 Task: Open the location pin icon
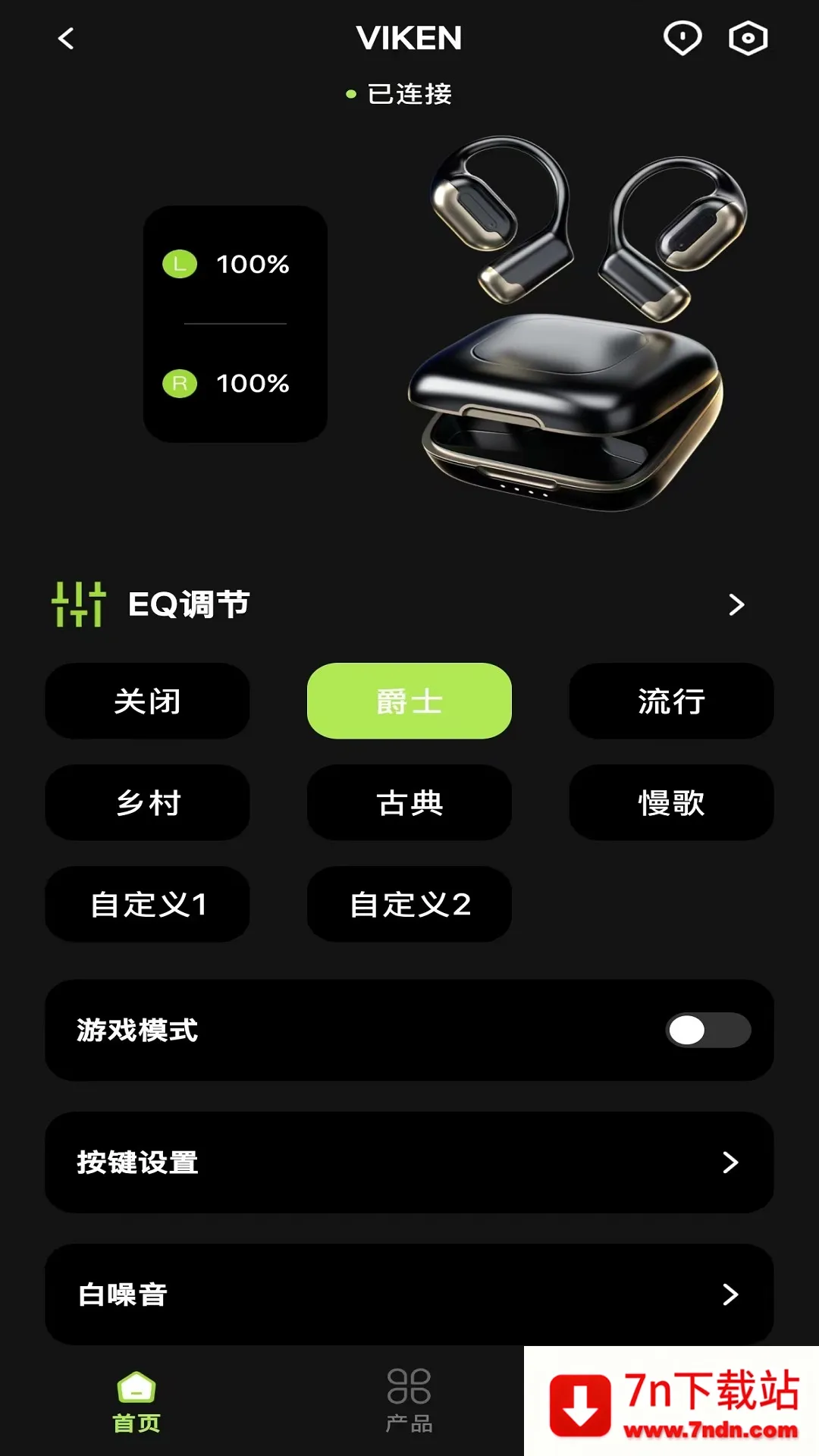[x=682, y=37]
